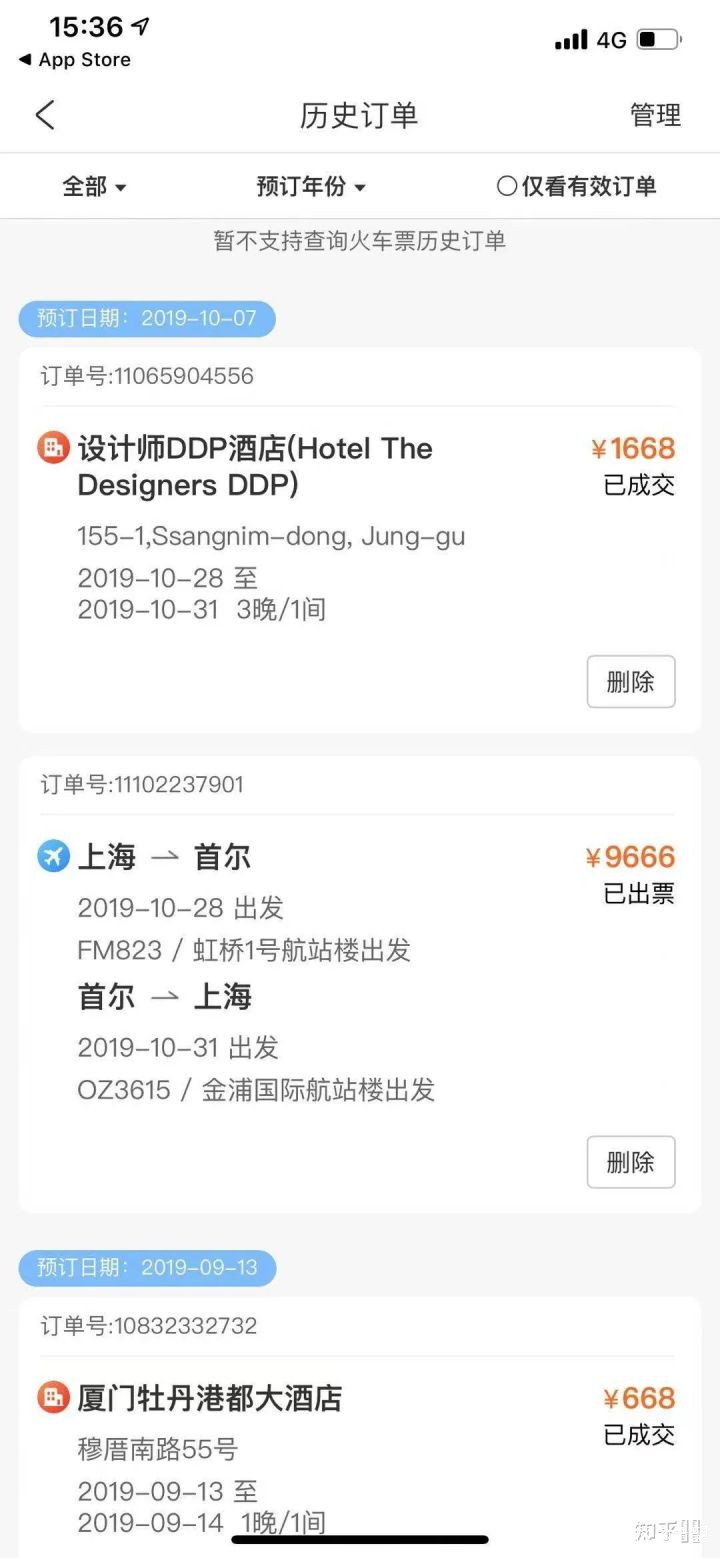Screen dimensions: 720x1558
Task: Select 仅看有效订单 option
Action: click(x=576, y=186)
